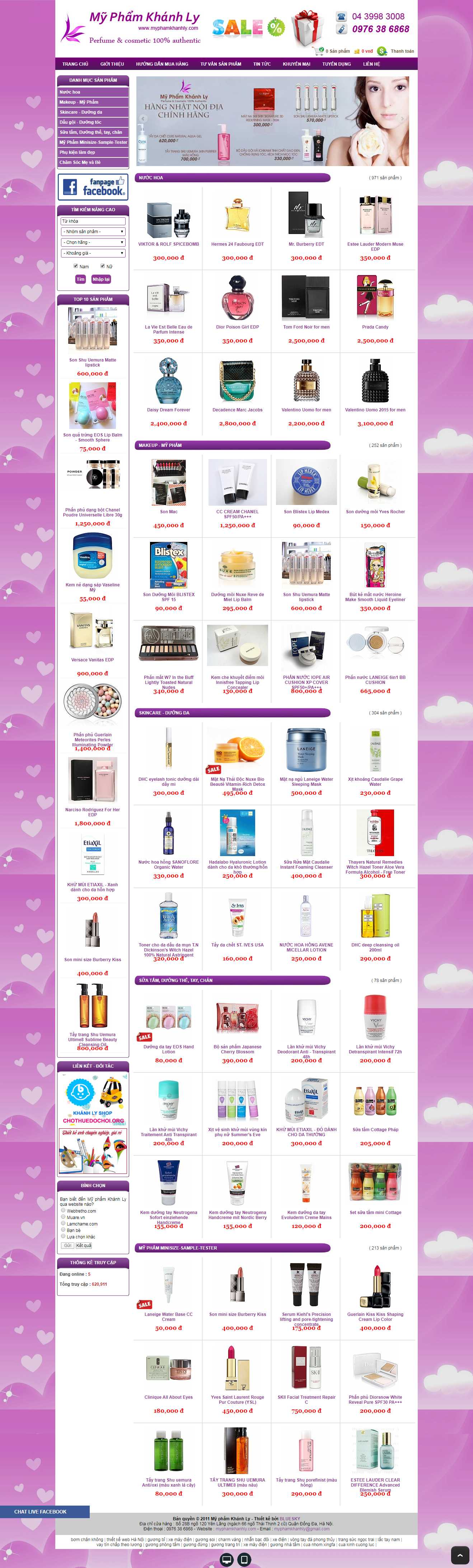Expand the Nhóm sản phẩm dropdown
The image size is (473, 1568).
pos(93,232)
